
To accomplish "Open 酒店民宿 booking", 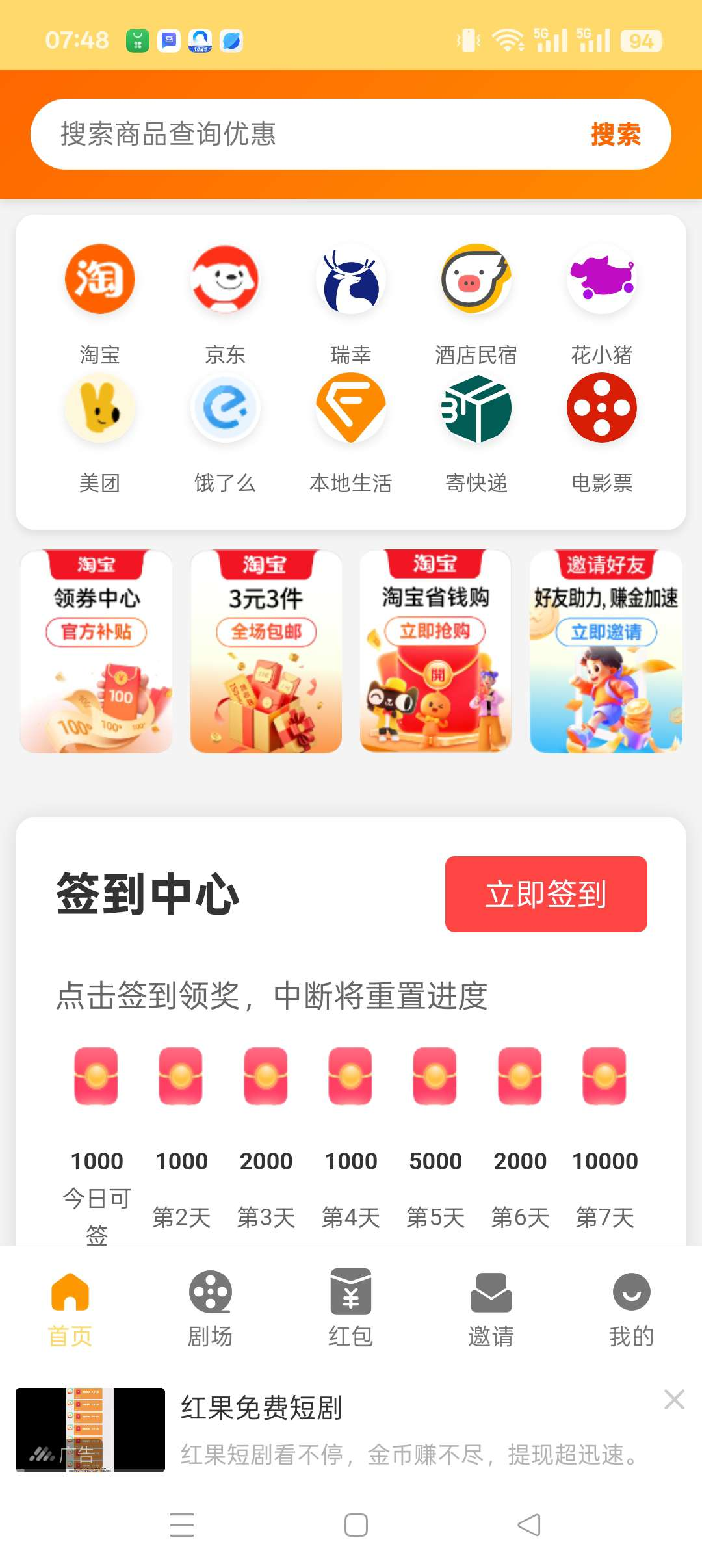I will click(x=476, y=280).
